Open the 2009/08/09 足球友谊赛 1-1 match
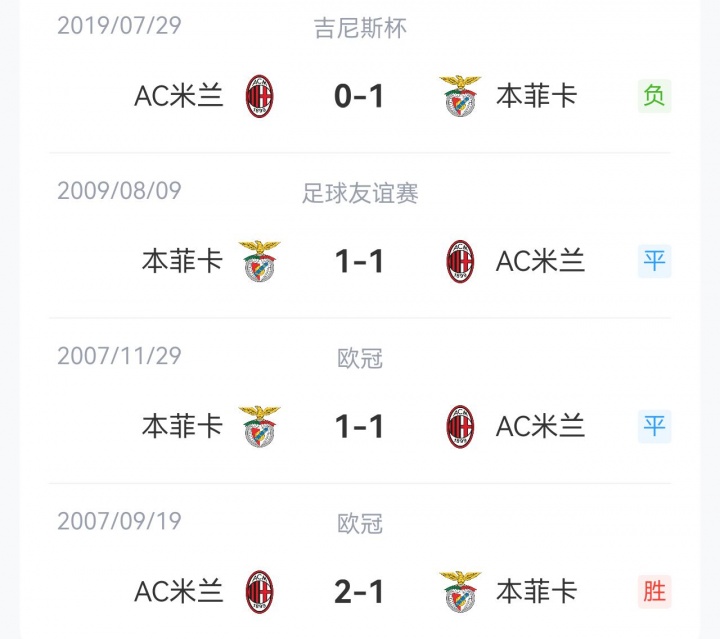The image size is (720, 639). (x=360, y=235)
